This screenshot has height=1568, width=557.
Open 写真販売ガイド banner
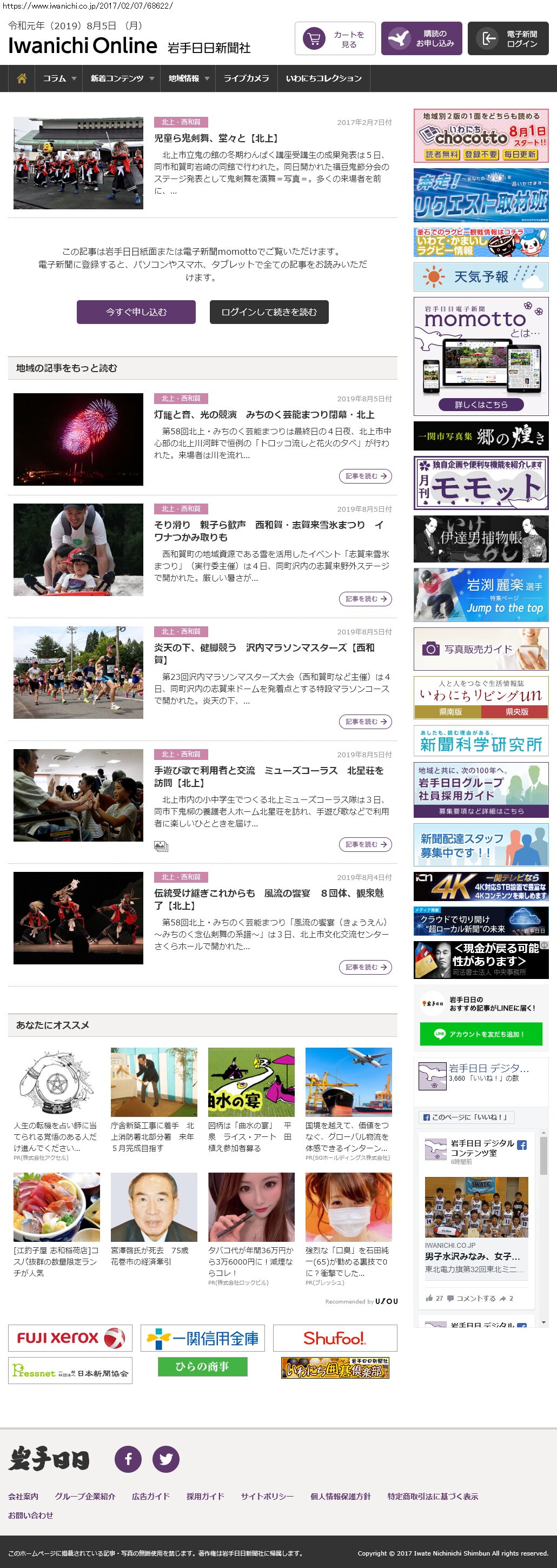tap(481, 649)
